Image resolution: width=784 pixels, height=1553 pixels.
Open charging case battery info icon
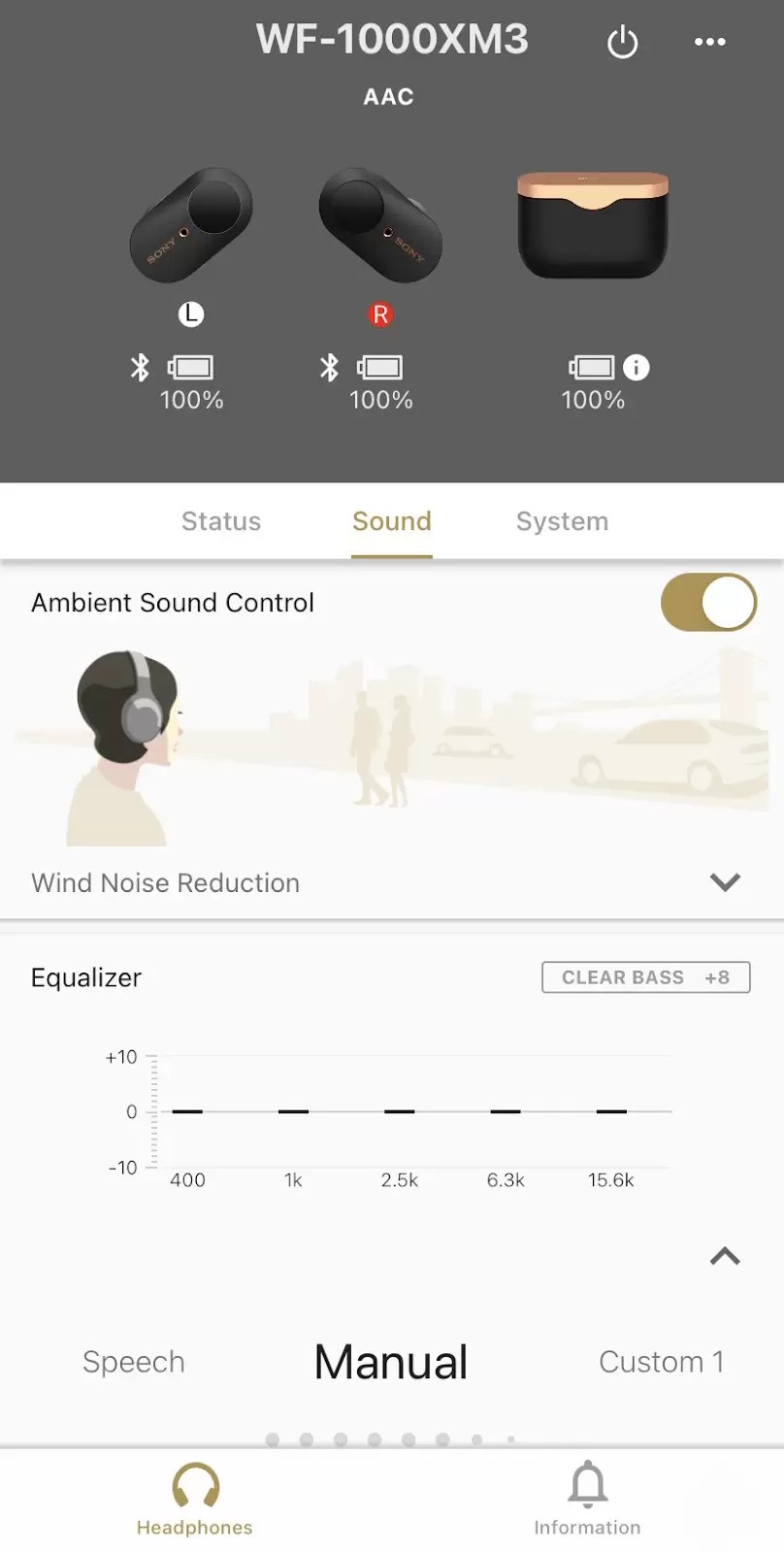point(637,367)
